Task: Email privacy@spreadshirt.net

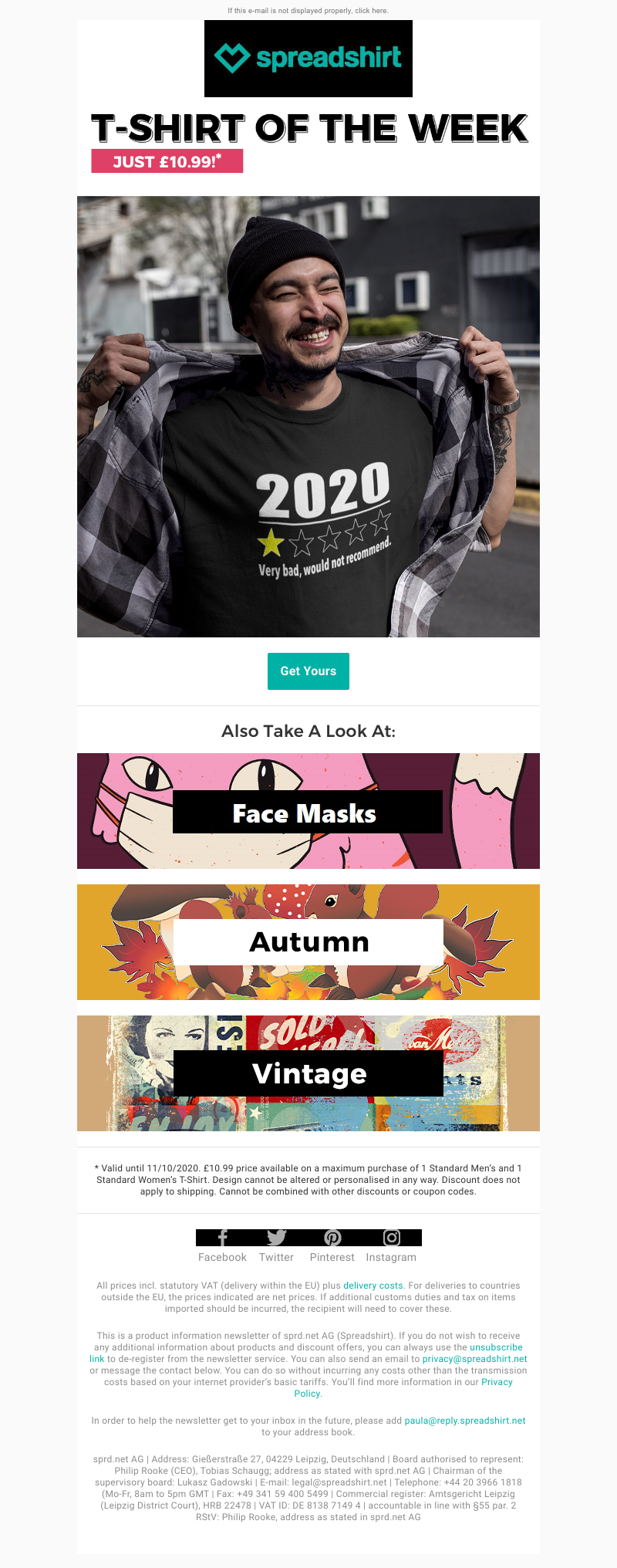Action: coord(474,1359)
